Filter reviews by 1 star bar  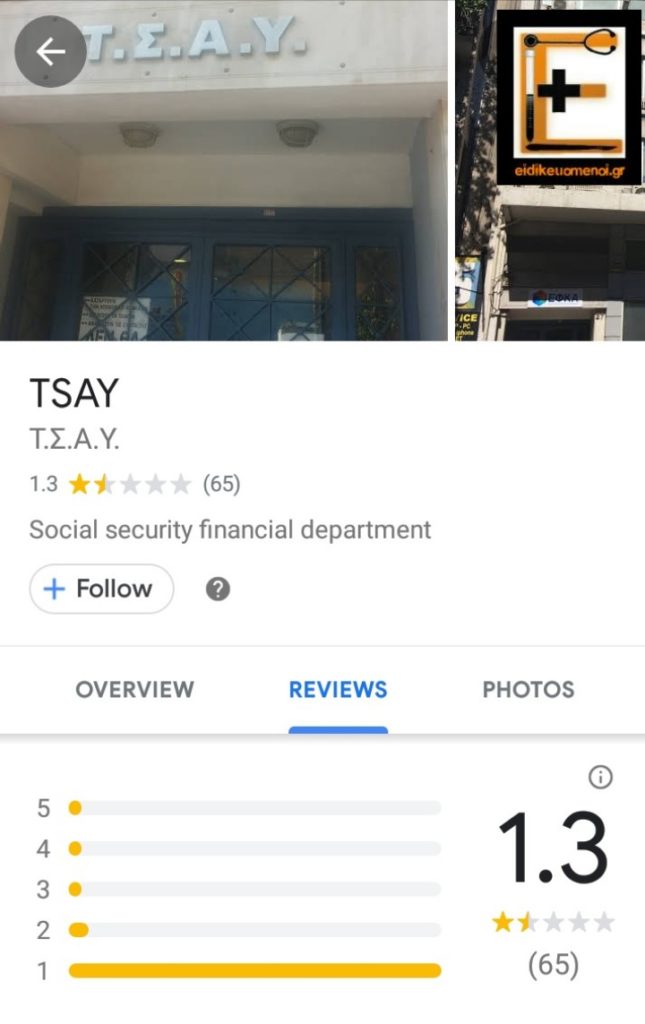(254, 970)
